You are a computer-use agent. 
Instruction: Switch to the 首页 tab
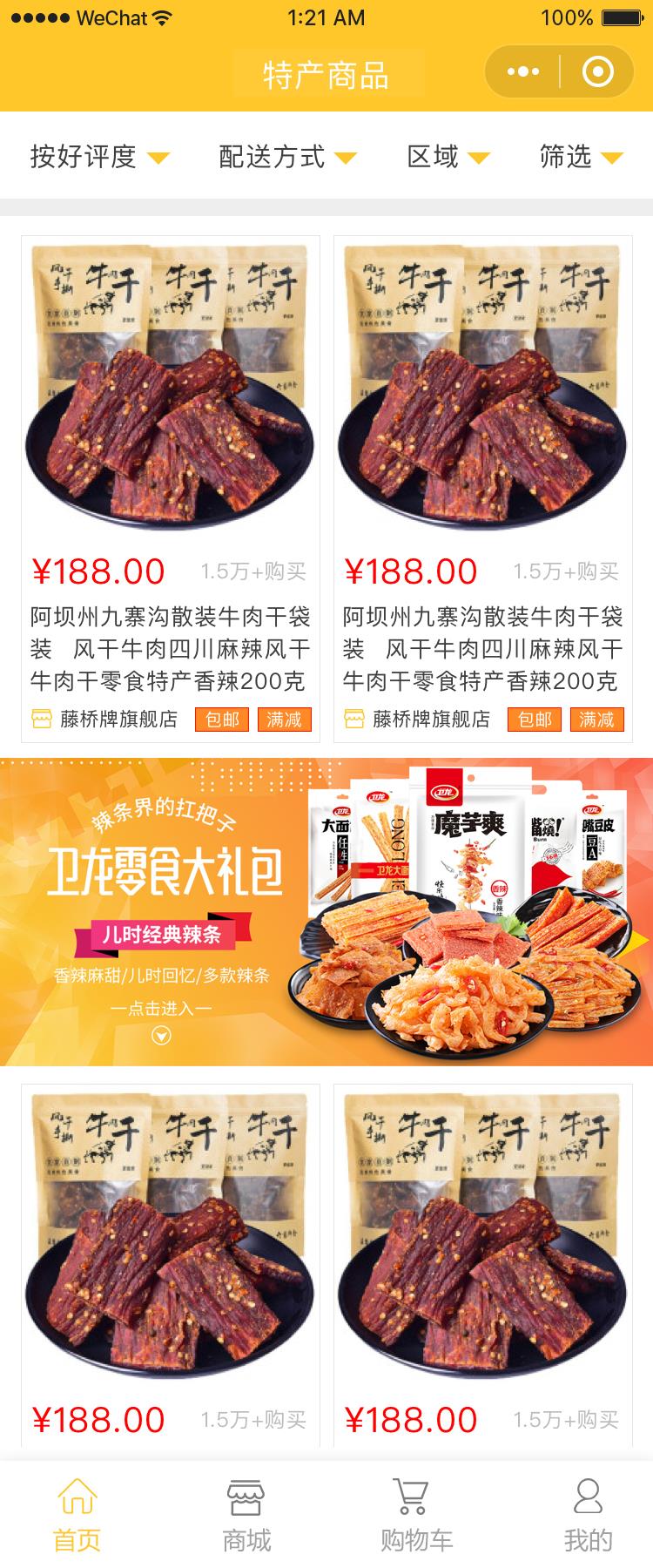point(77,1516)
